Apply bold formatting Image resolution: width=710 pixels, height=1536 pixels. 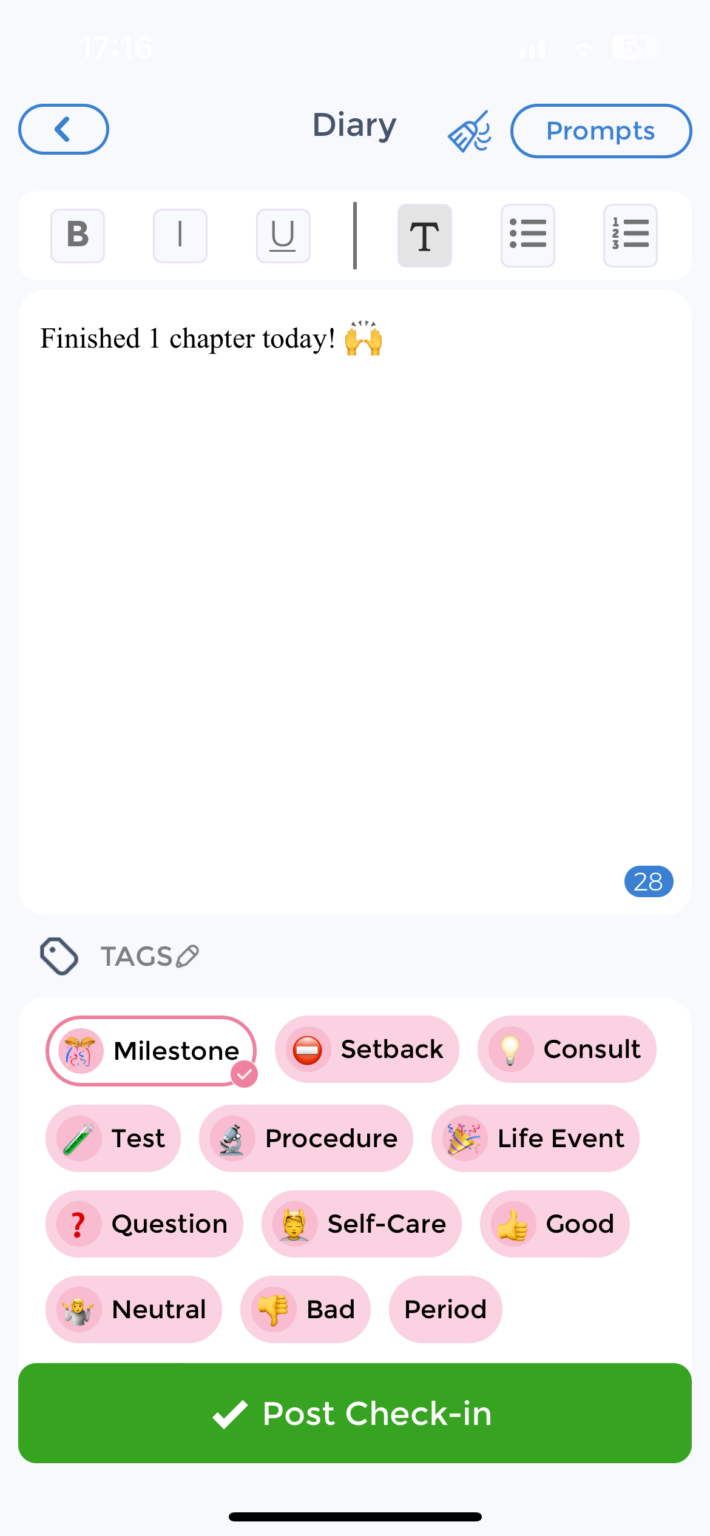pos(78,236)
